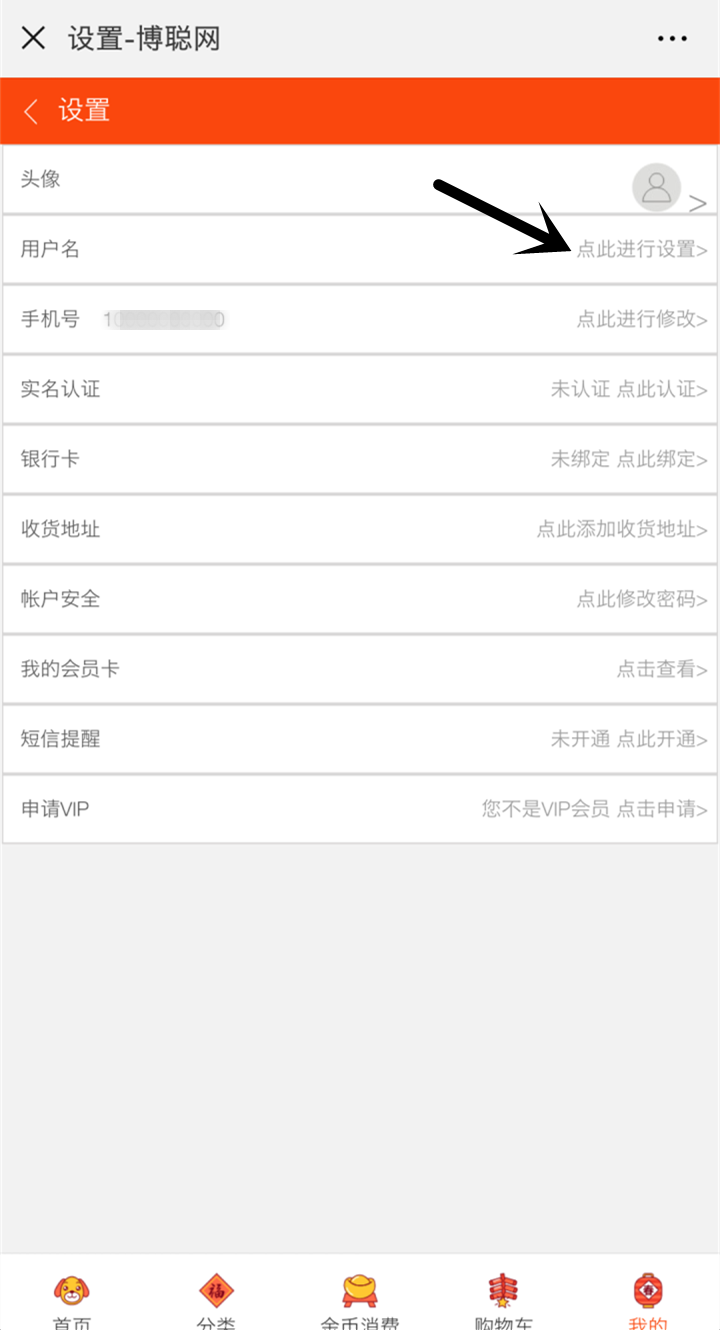The height and width of the screenshot is (1330, 720).
Task: Open 实名认证 verification
Action: coord(360,389)
